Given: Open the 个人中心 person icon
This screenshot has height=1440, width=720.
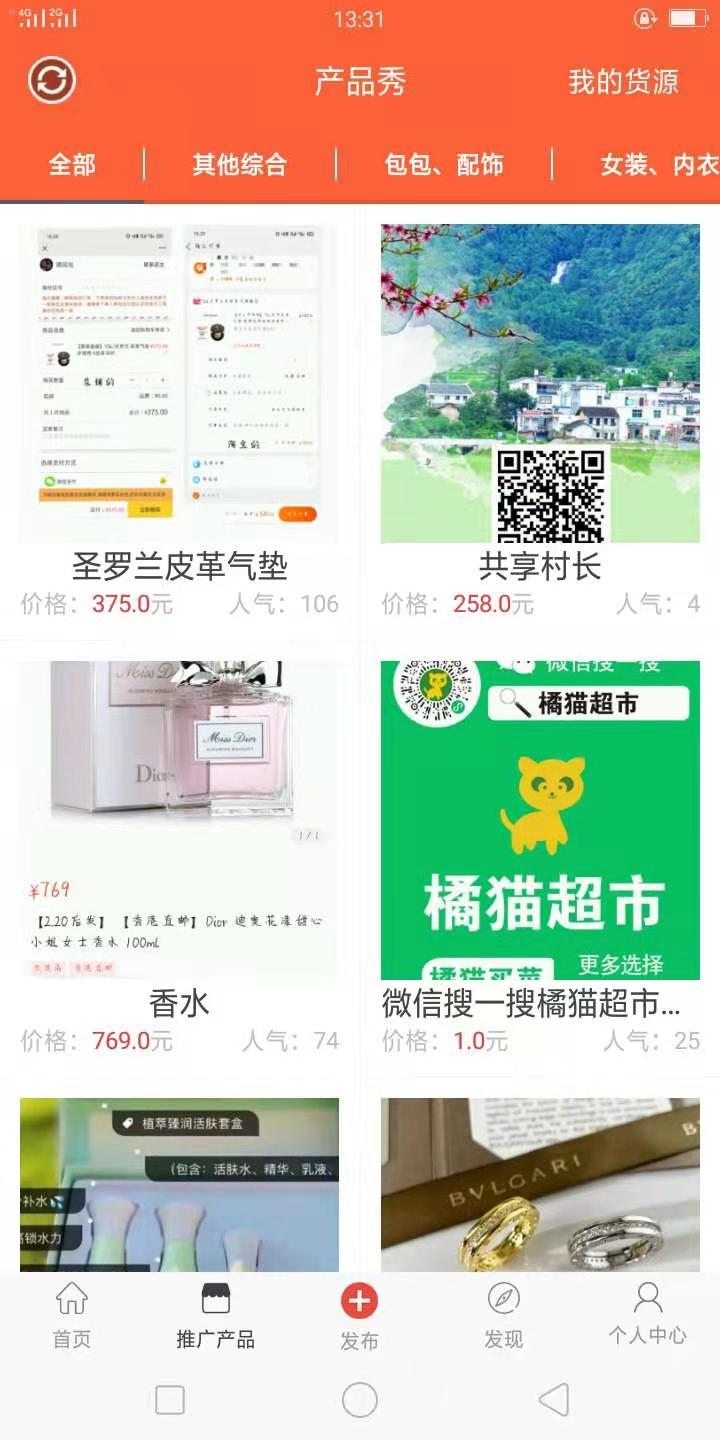Looking at the screenshot, I should click(647, 1308).
